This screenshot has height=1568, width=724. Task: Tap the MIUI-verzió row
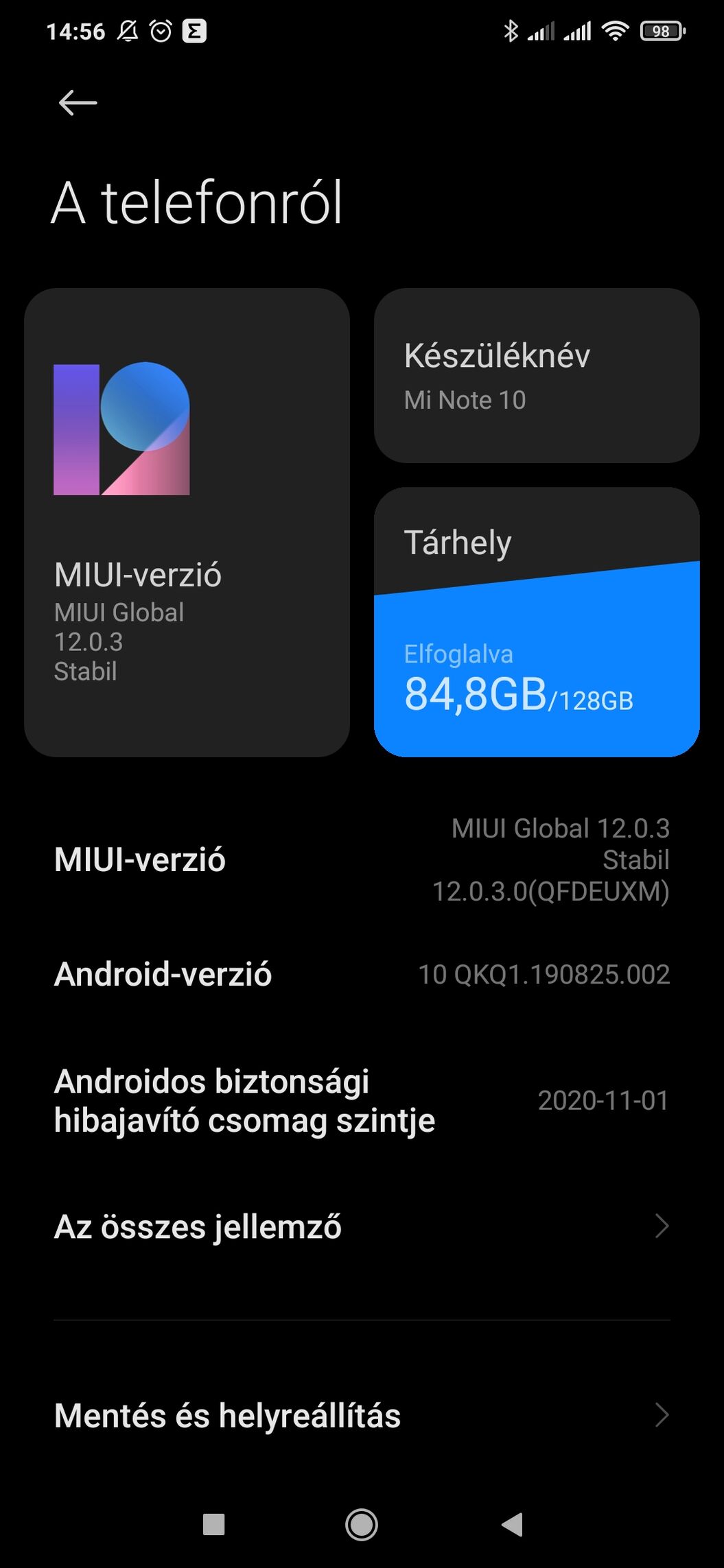(x=362, y=859)
